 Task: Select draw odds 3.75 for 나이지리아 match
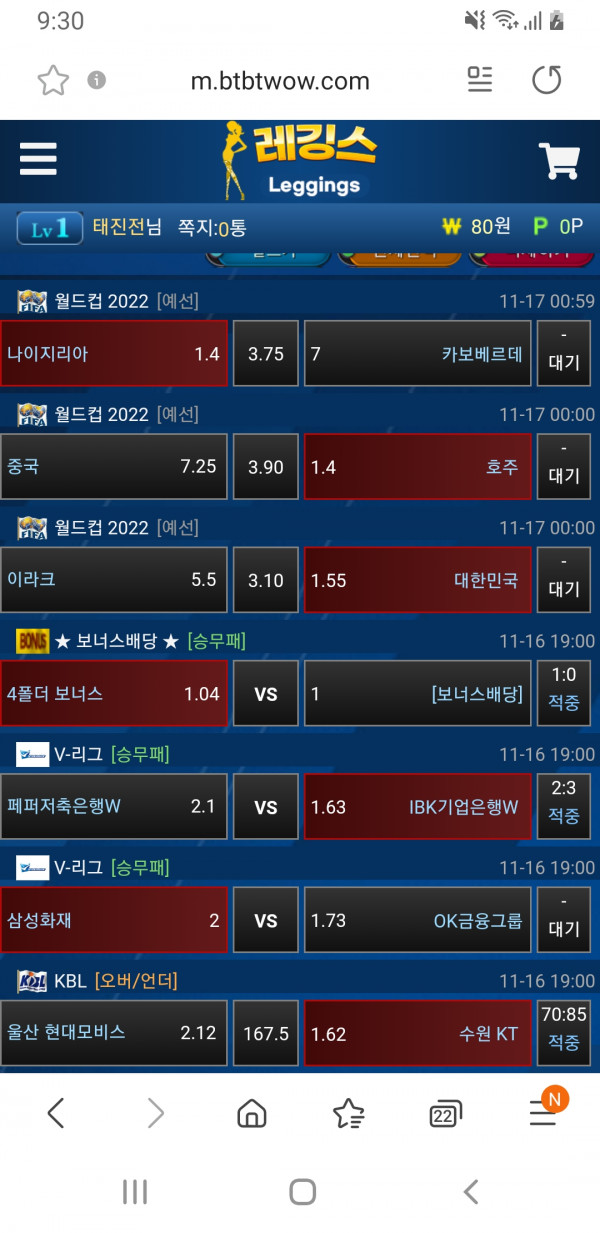tap(266, 353)
